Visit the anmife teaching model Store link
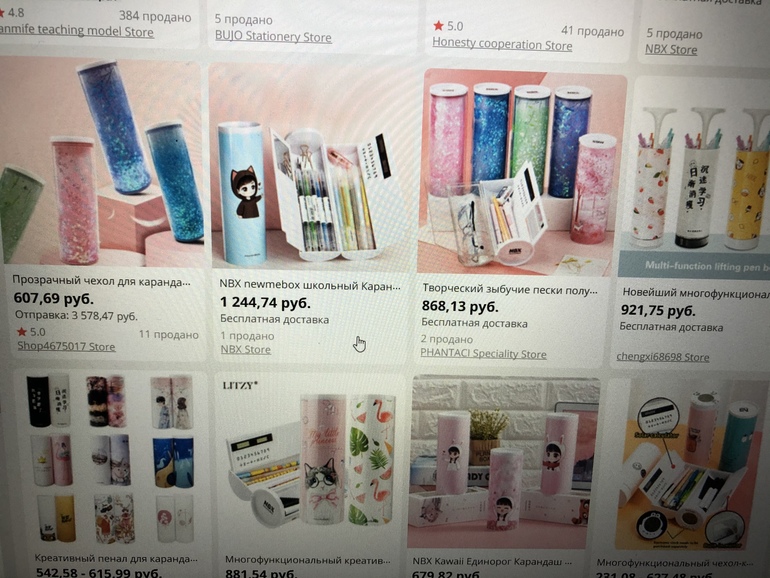Viewport: 770px width, 578px height. 77,32
